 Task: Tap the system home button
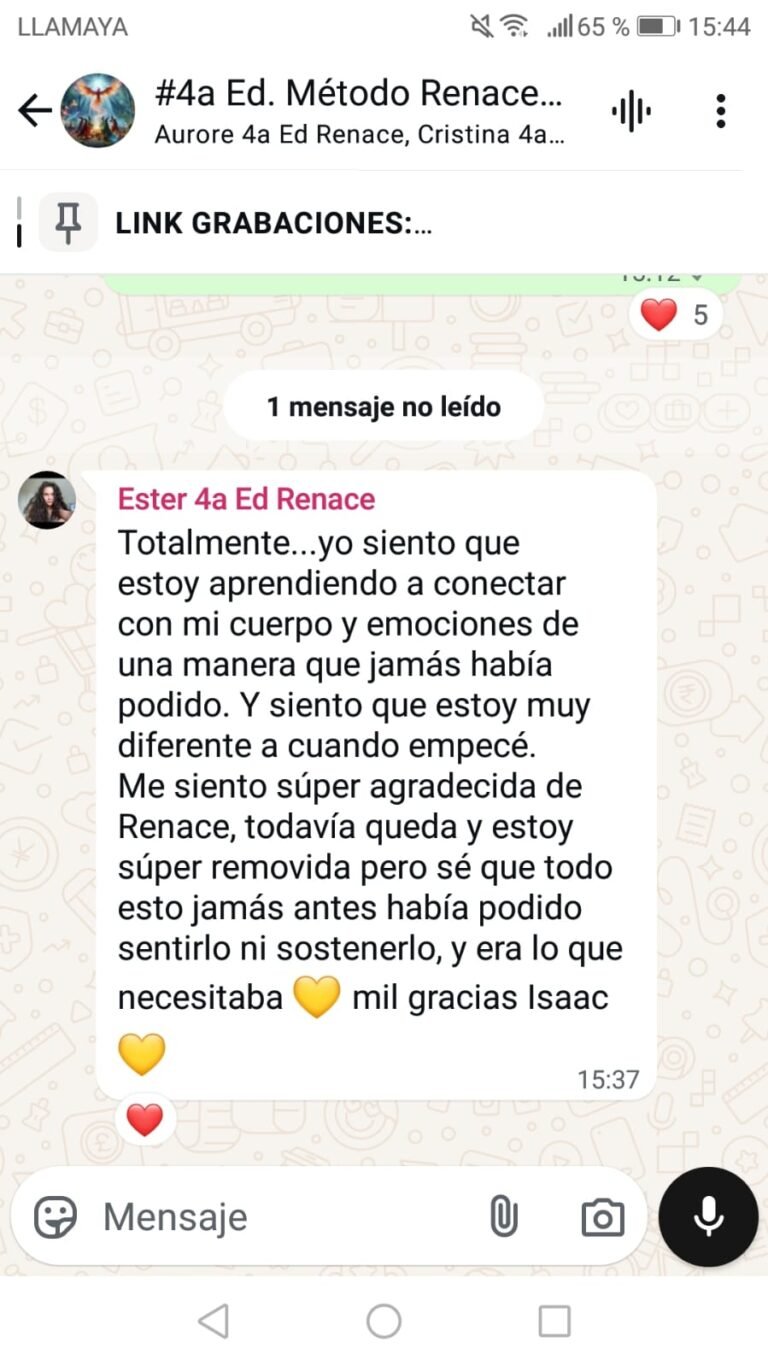tap(384, 1321)
